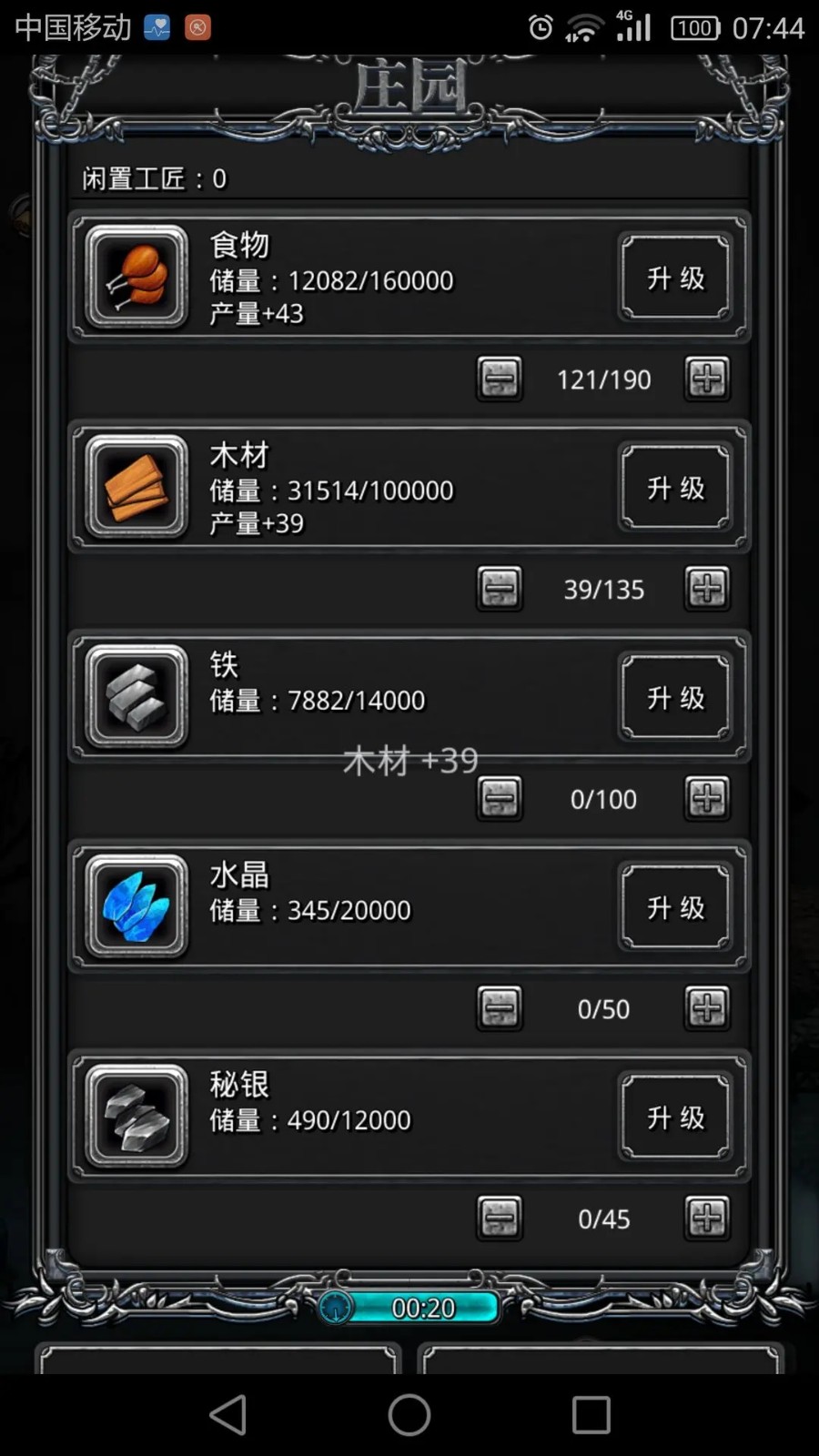Decrease workers assigned to 木材

coord(500,589)
